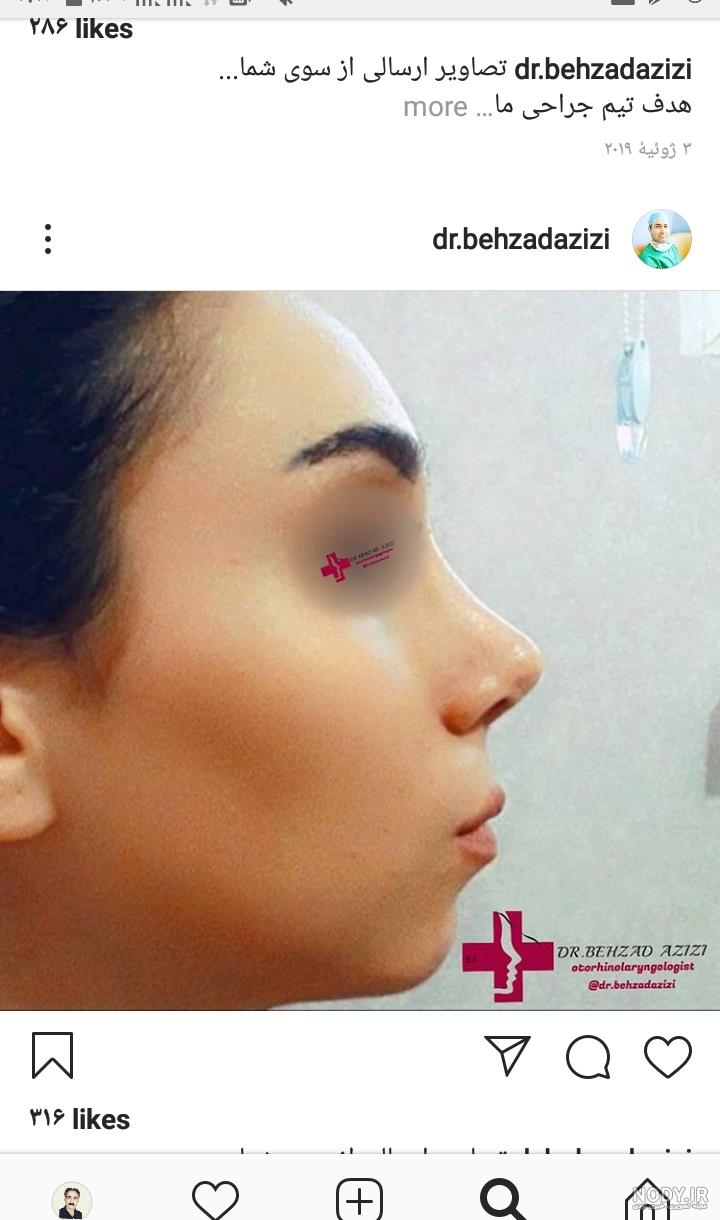This screenshot has width=720, height=1220.
Task: Expand the caption with the more link
Action: pos(435,107)
